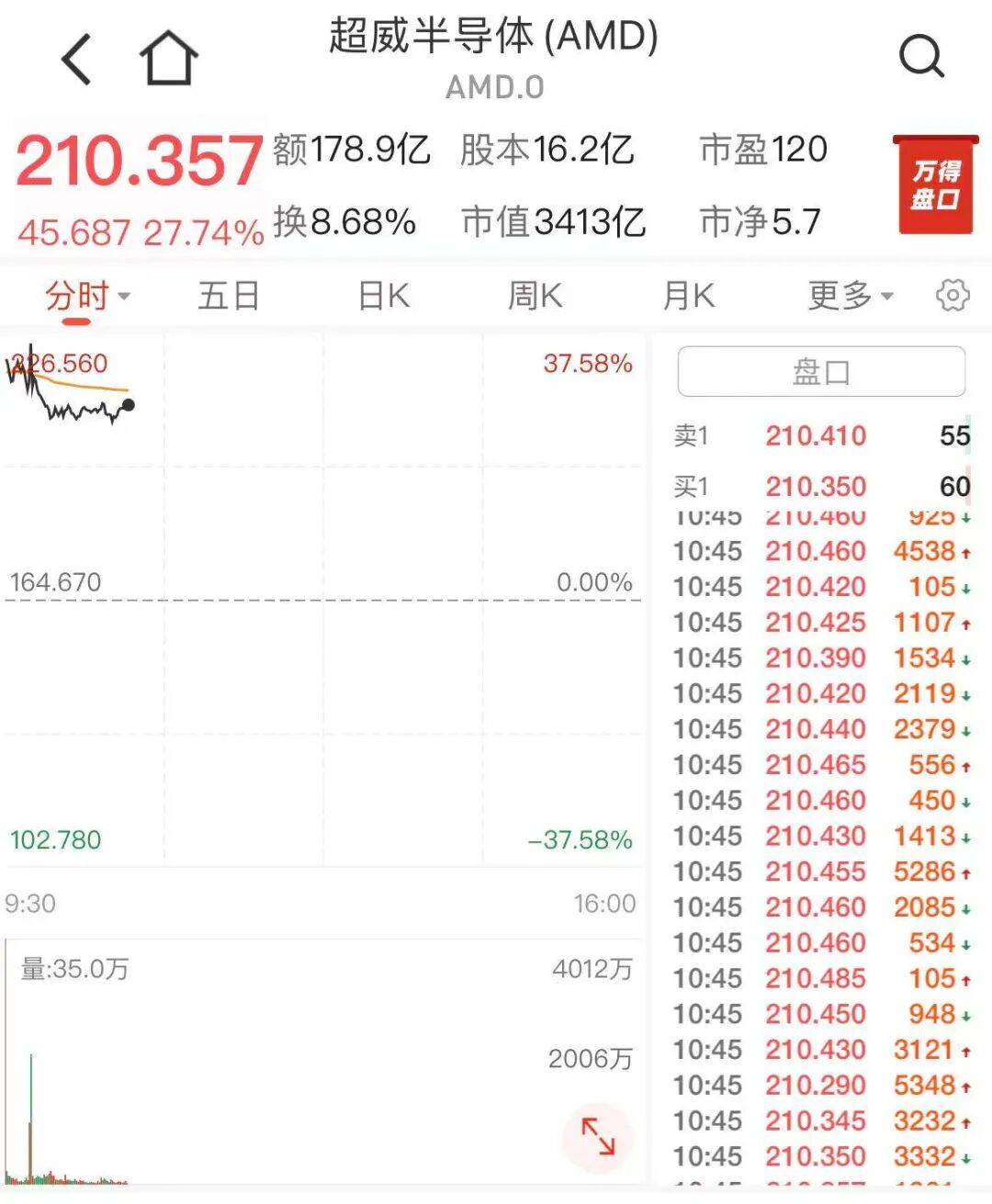Search for a stock
992x1204 pixels.
pyautogui.click(x=920, y=57)
